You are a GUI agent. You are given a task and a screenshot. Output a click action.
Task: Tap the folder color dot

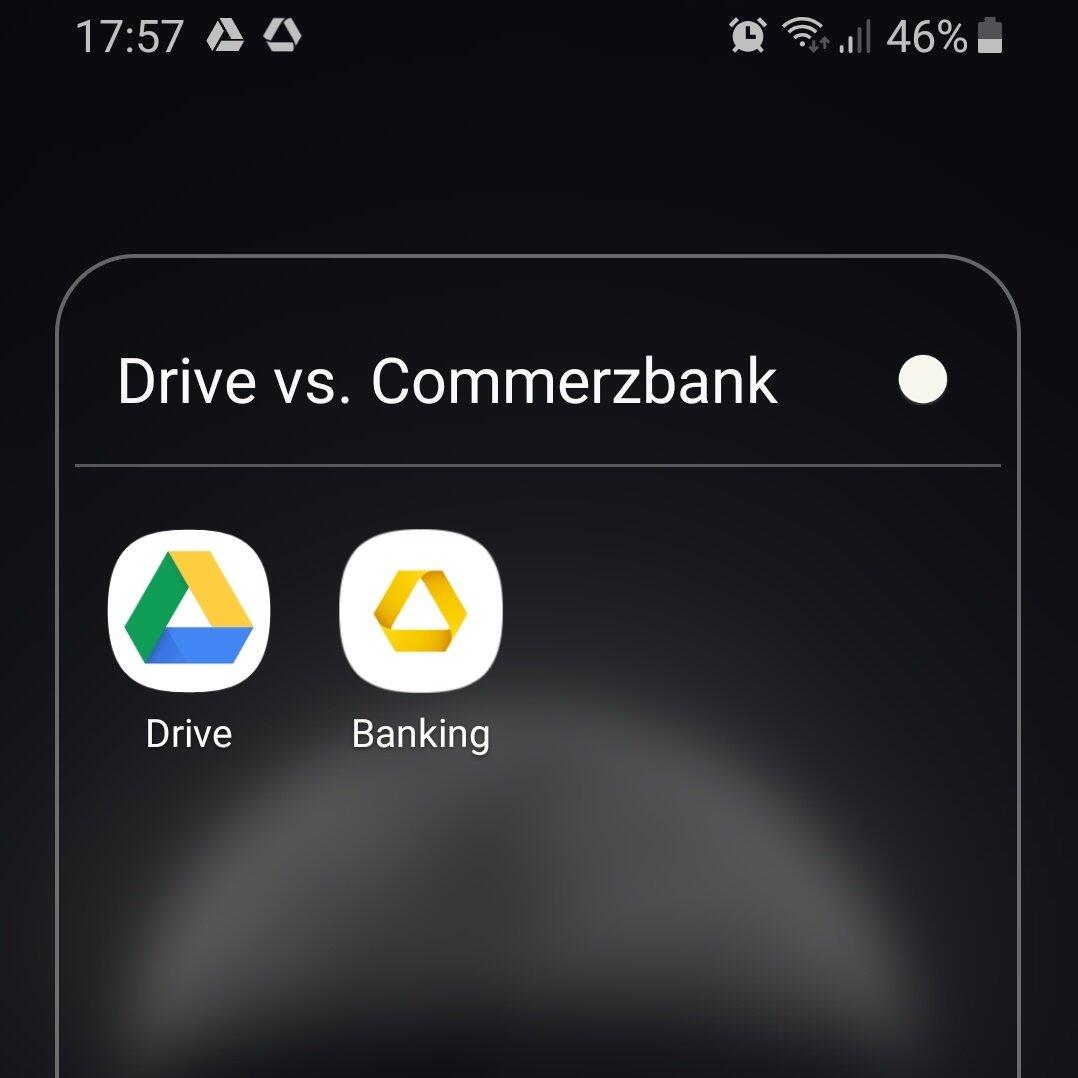point(922,380)
